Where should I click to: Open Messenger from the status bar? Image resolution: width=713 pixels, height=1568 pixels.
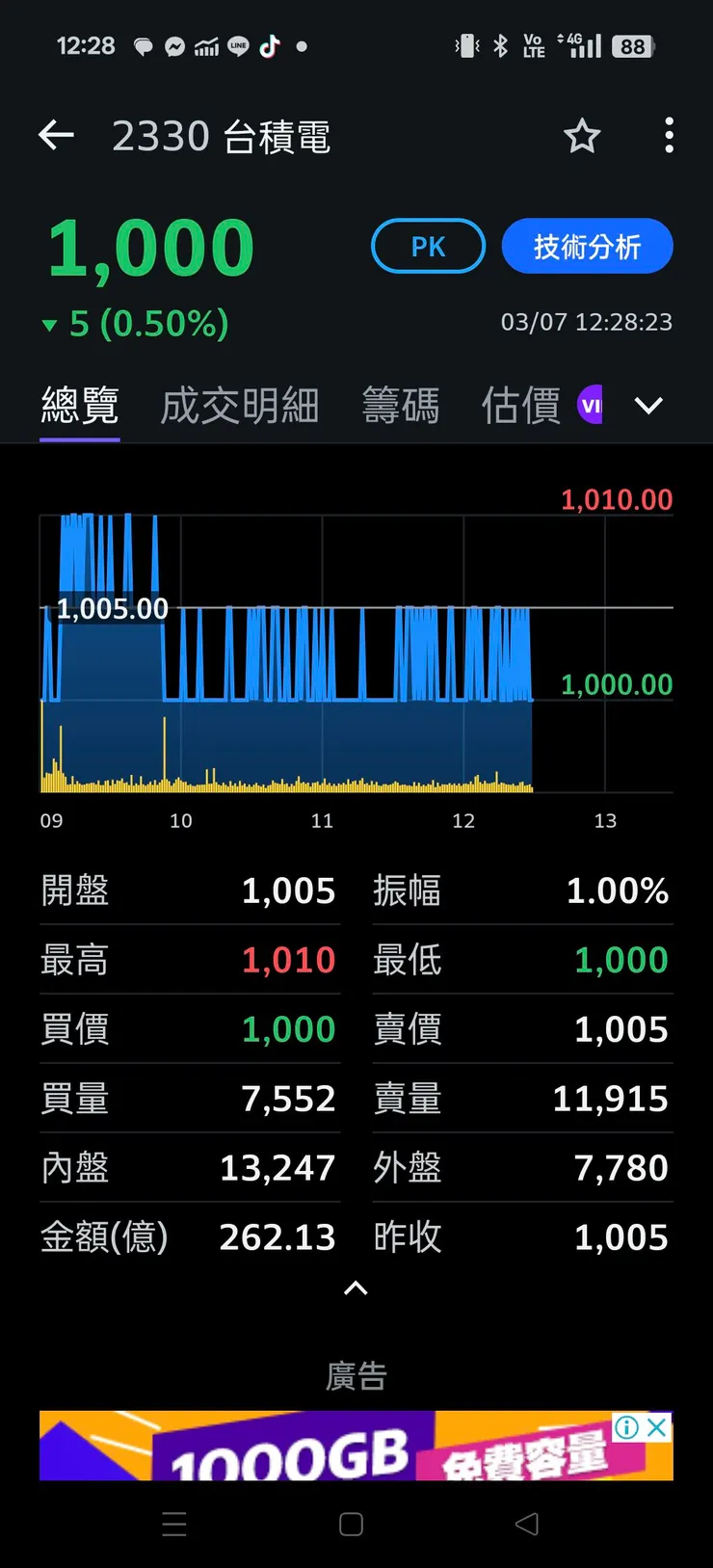tap(174, 45)
